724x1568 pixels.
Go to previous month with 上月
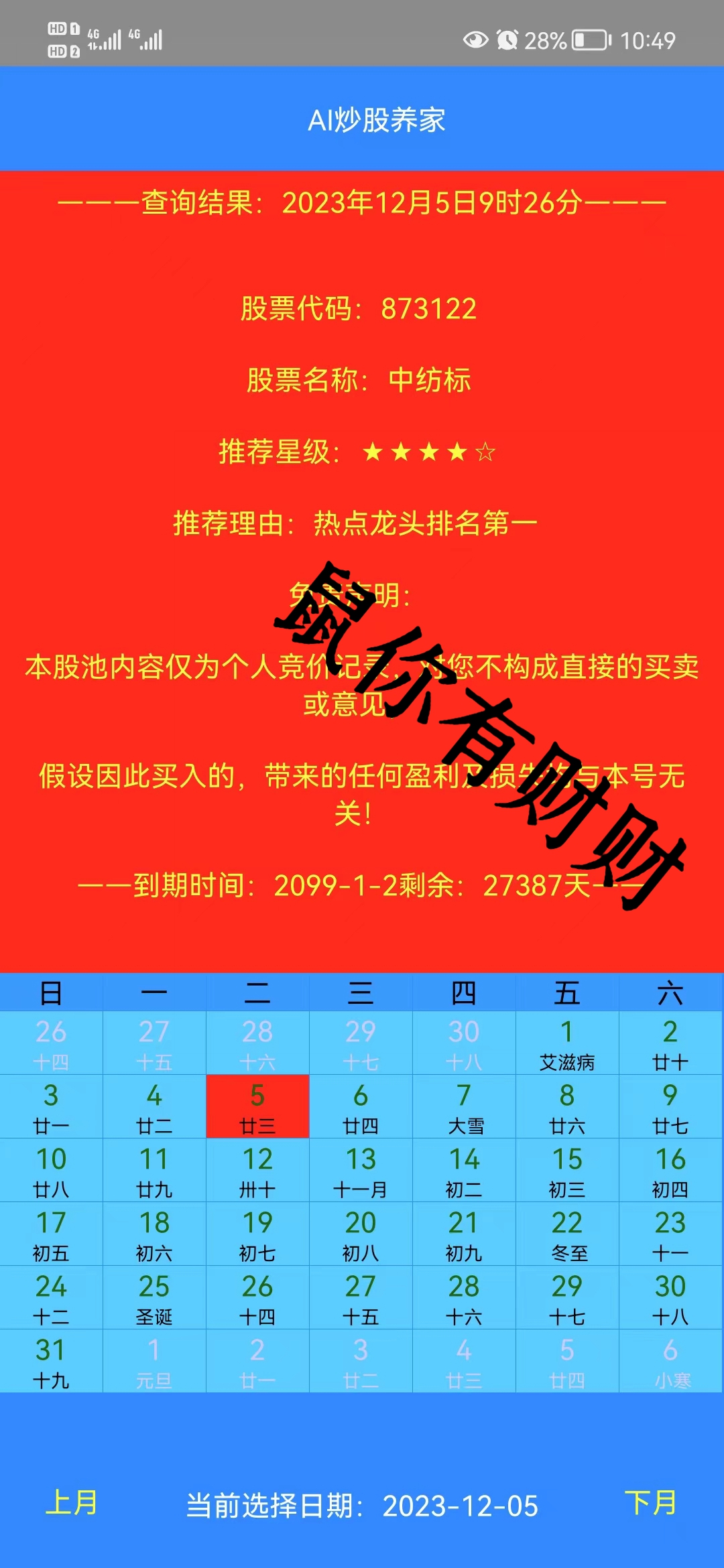pos(72,1503)
